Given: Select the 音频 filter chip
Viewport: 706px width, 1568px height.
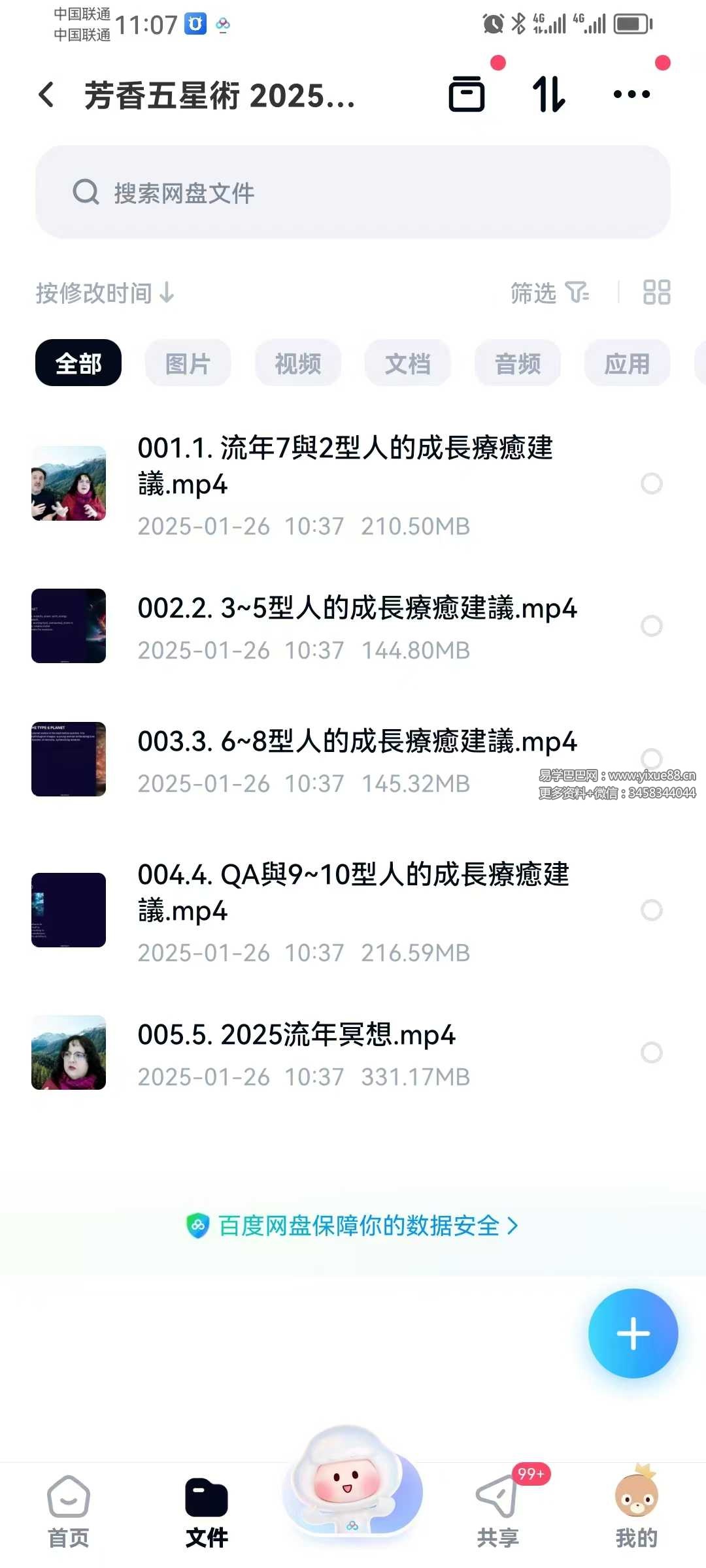Looking at the screenshot, I should [x=517, y=363].
